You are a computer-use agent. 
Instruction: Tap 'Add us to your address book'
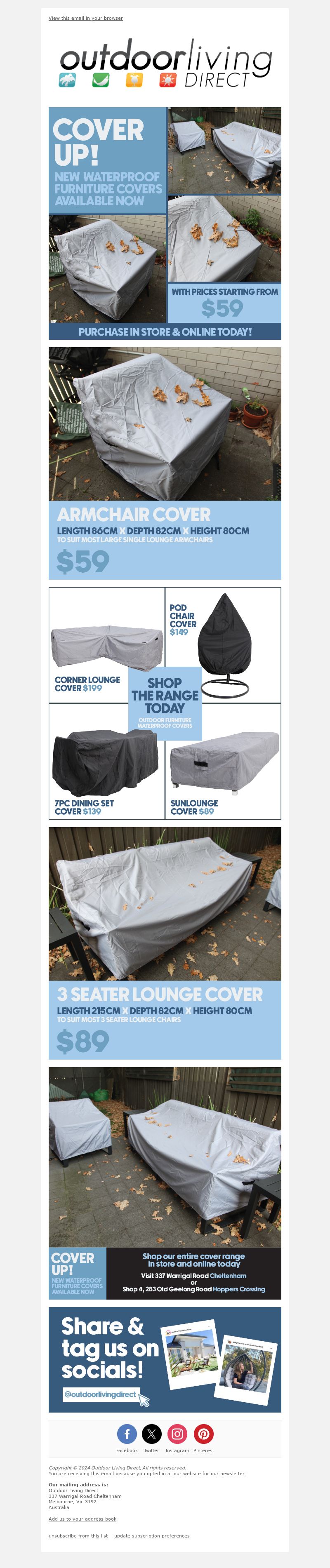tap(82, 1519)
